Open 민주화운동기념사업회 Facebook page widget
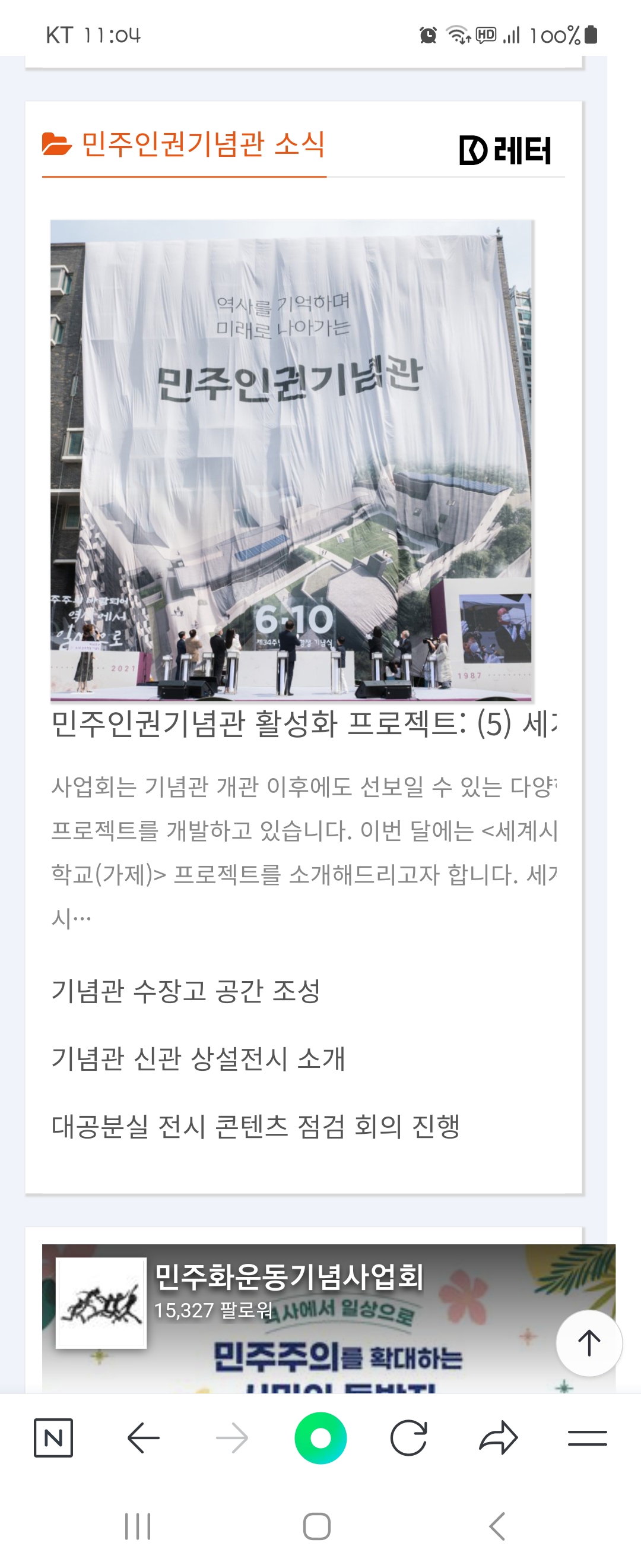The image size is (641, 1568). pos(289,1276)
